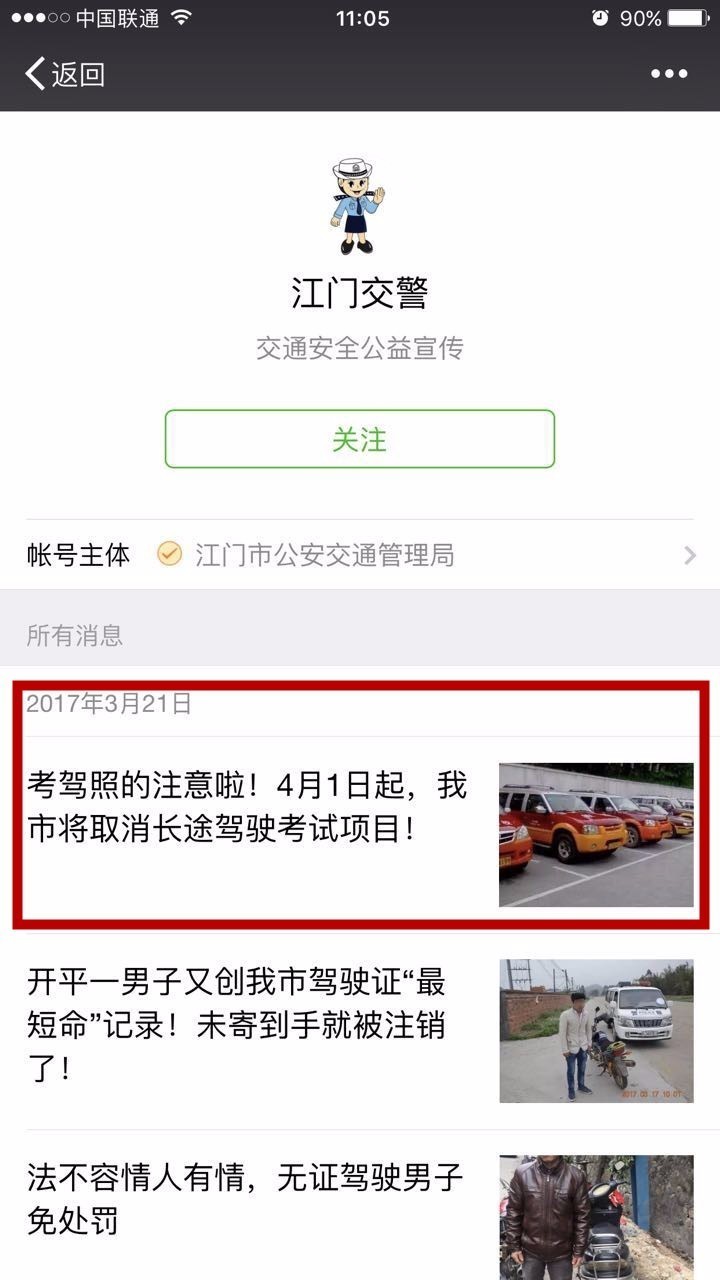The image size is (720, 1280).
Task: Follow 江门交警 with the 关注 button
Action: click(359, 439)
